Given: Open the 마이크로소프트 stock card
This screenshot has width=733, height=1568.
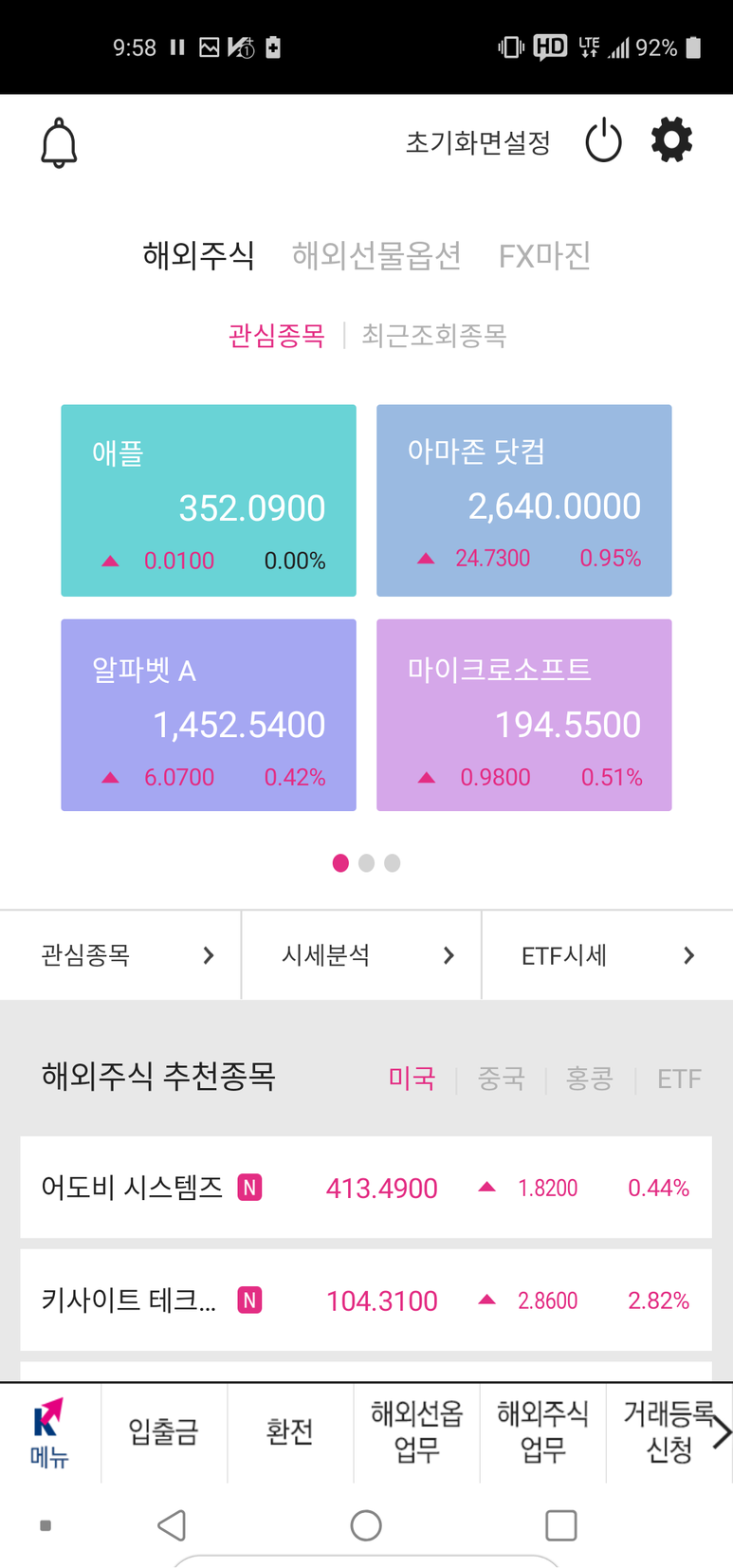Looking at the screenshot, I should point(524,715).
